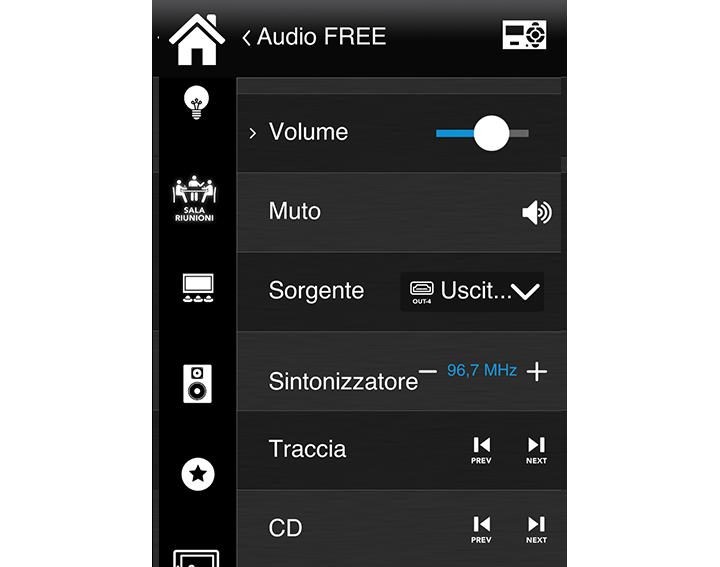Go to next CD

[x=536, y=528]
